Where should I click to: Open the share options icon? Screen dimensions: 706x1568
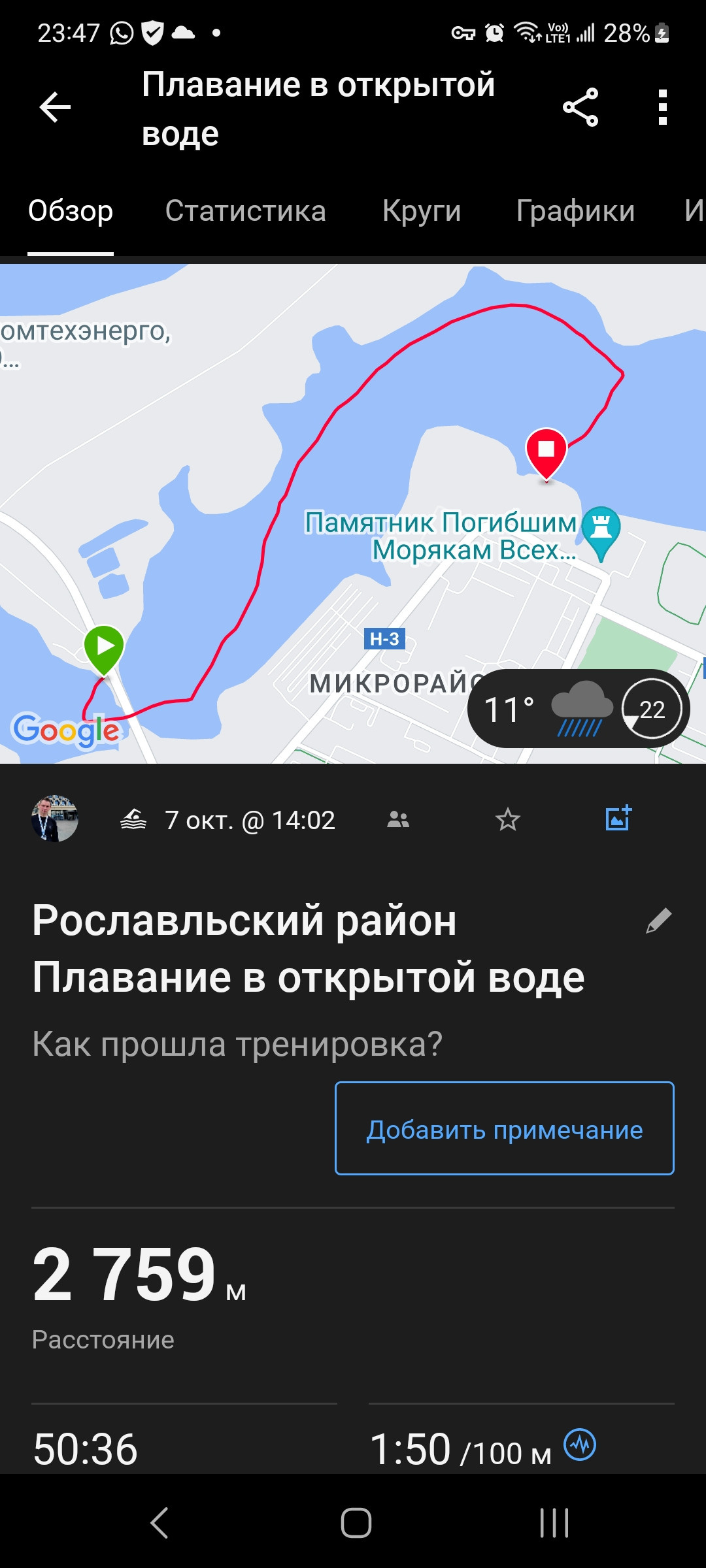[x=582, y=106]
